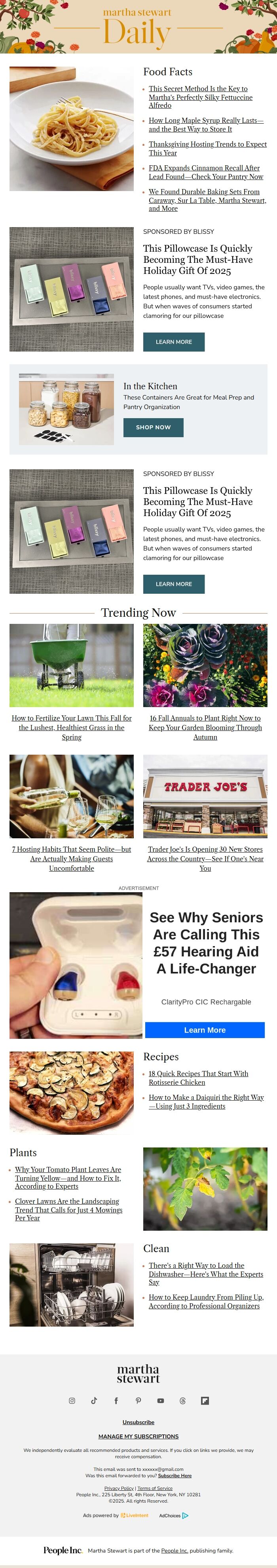
Task: View the 16 fall annuals article
Action: 205,727
